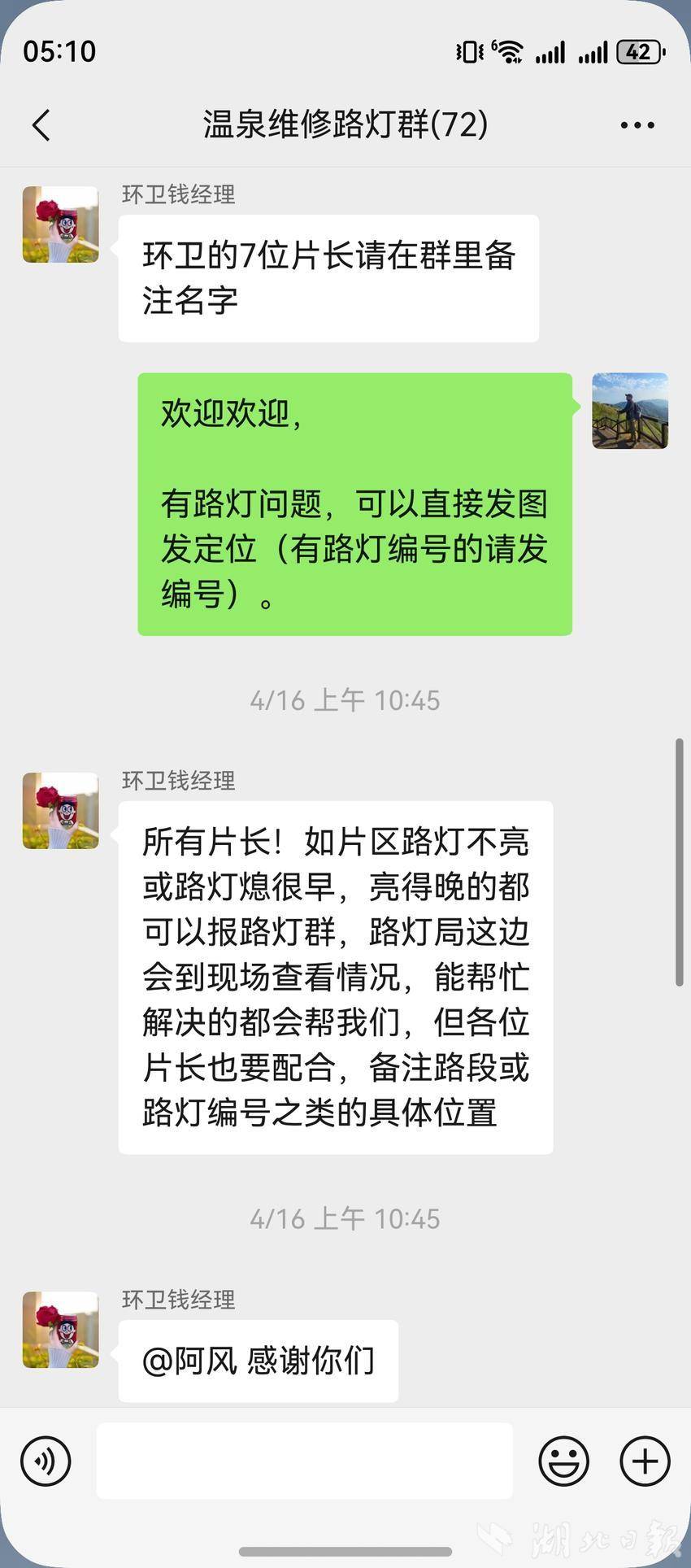This screenshot has width=691, height=1568.
Task: Open the group chat overflow menu
Action: coord(637,125)
